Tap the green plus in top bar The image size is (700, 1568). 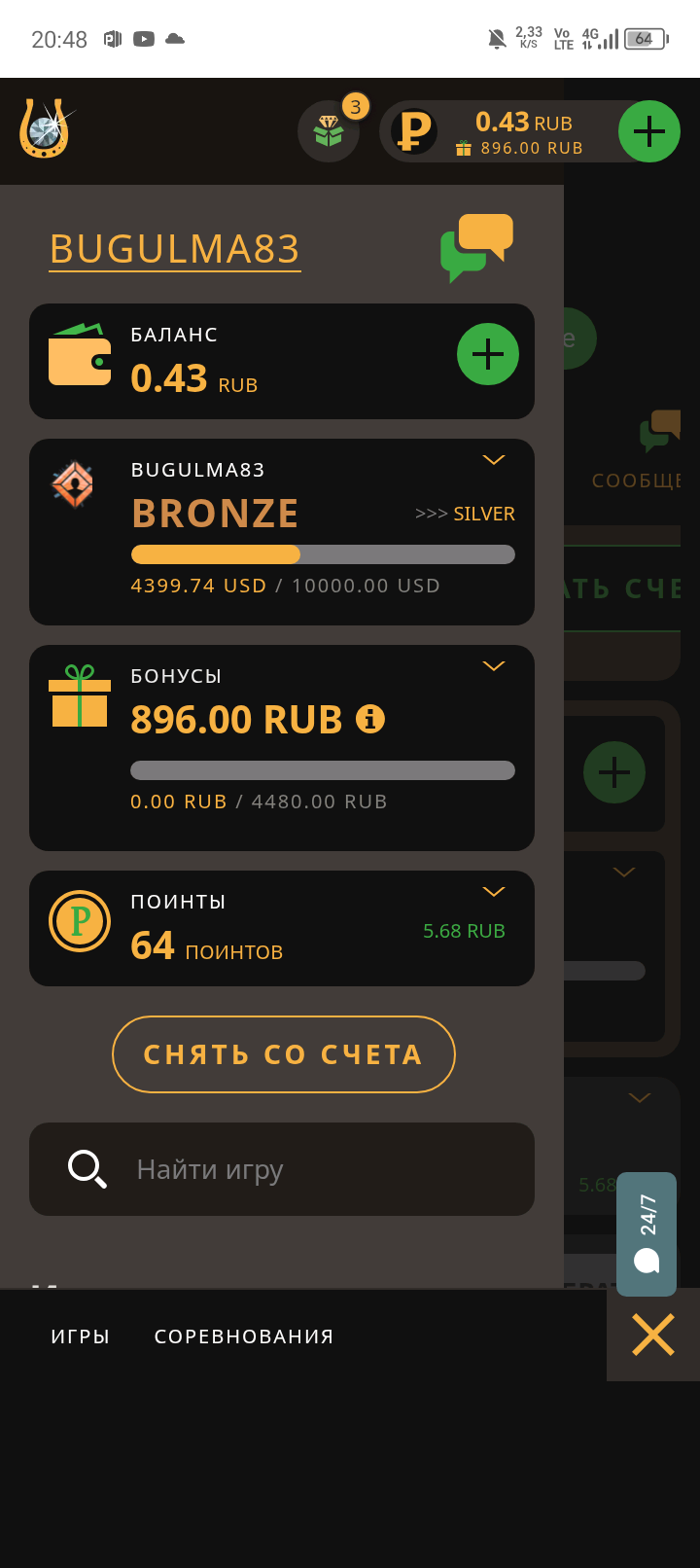pyautogui.click(x=648, y=131)
